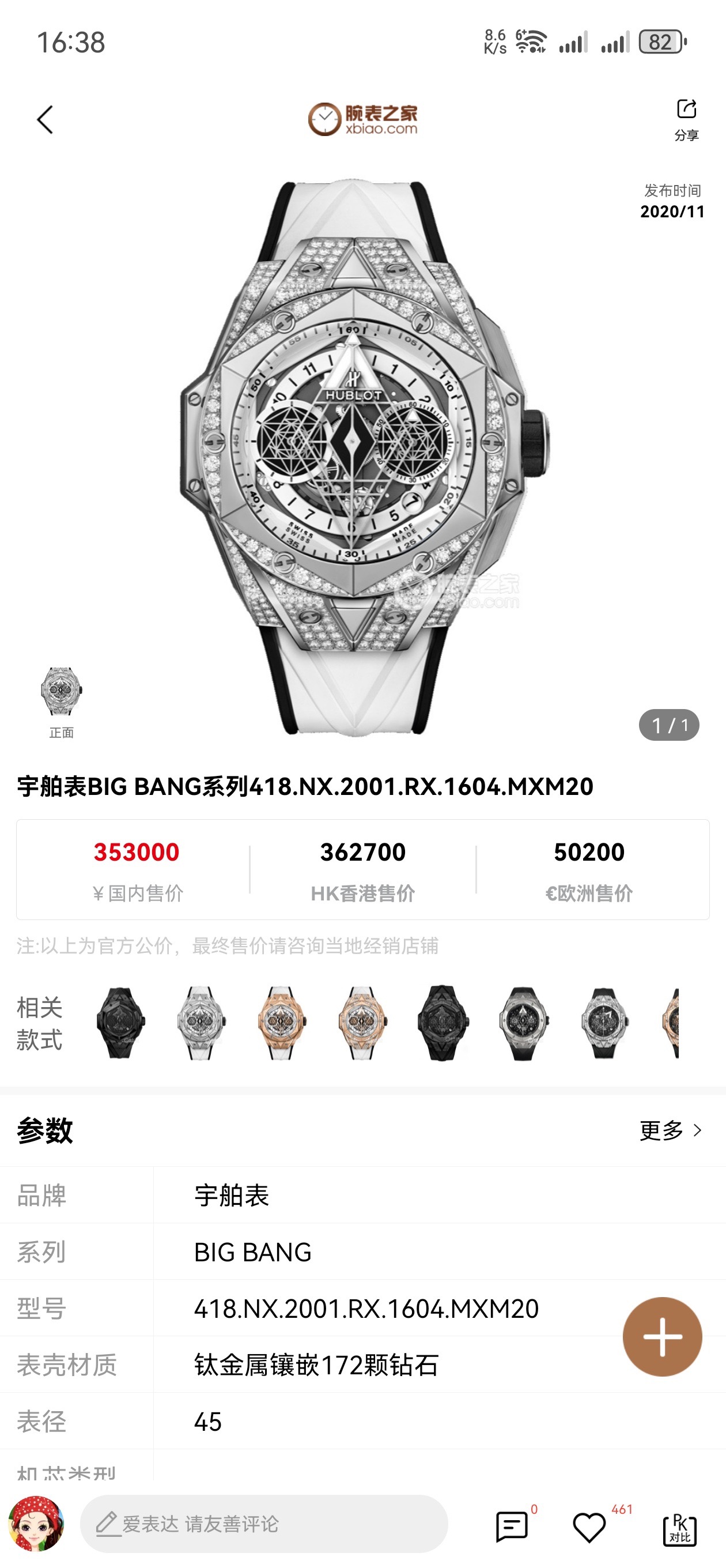Open the user avatar profile
The width and height of the screenshot is (726, 1568).
tap(36, 1524)
